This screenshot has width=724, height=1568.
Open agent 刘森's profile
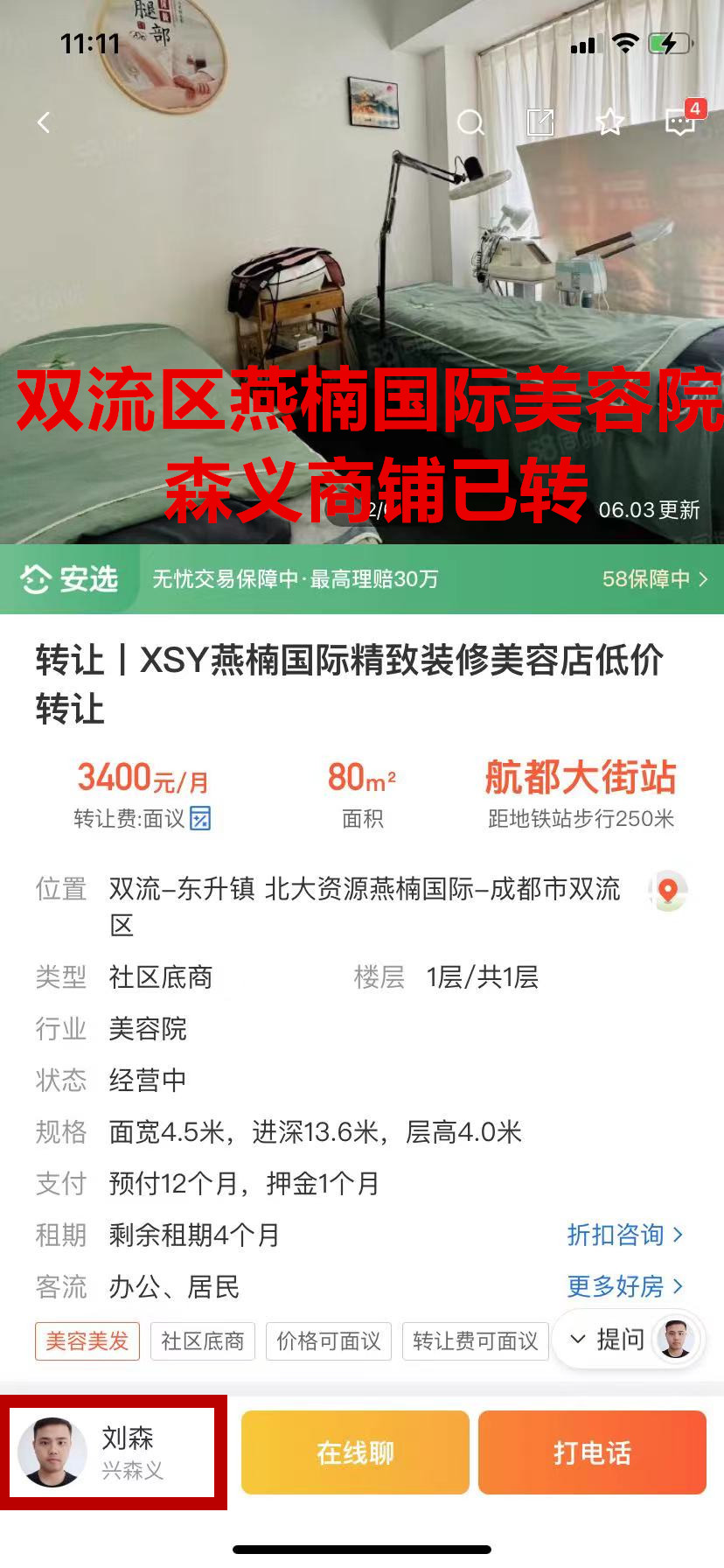tap(112, 1452)
